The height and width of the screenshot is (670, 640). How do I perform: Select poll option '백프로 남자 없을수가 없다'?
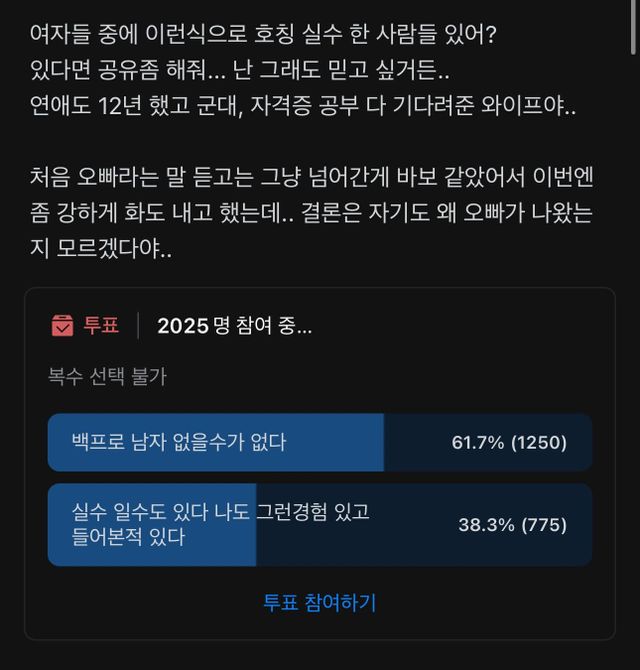[319, 442]
